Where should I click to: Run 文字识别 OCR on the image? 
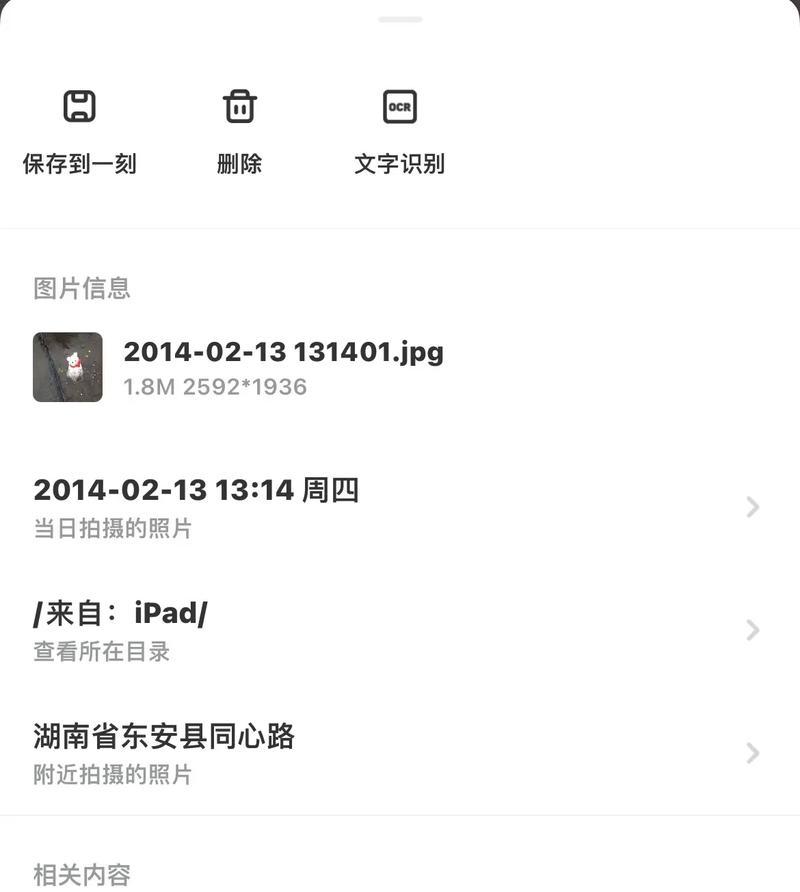coord(399,130)
